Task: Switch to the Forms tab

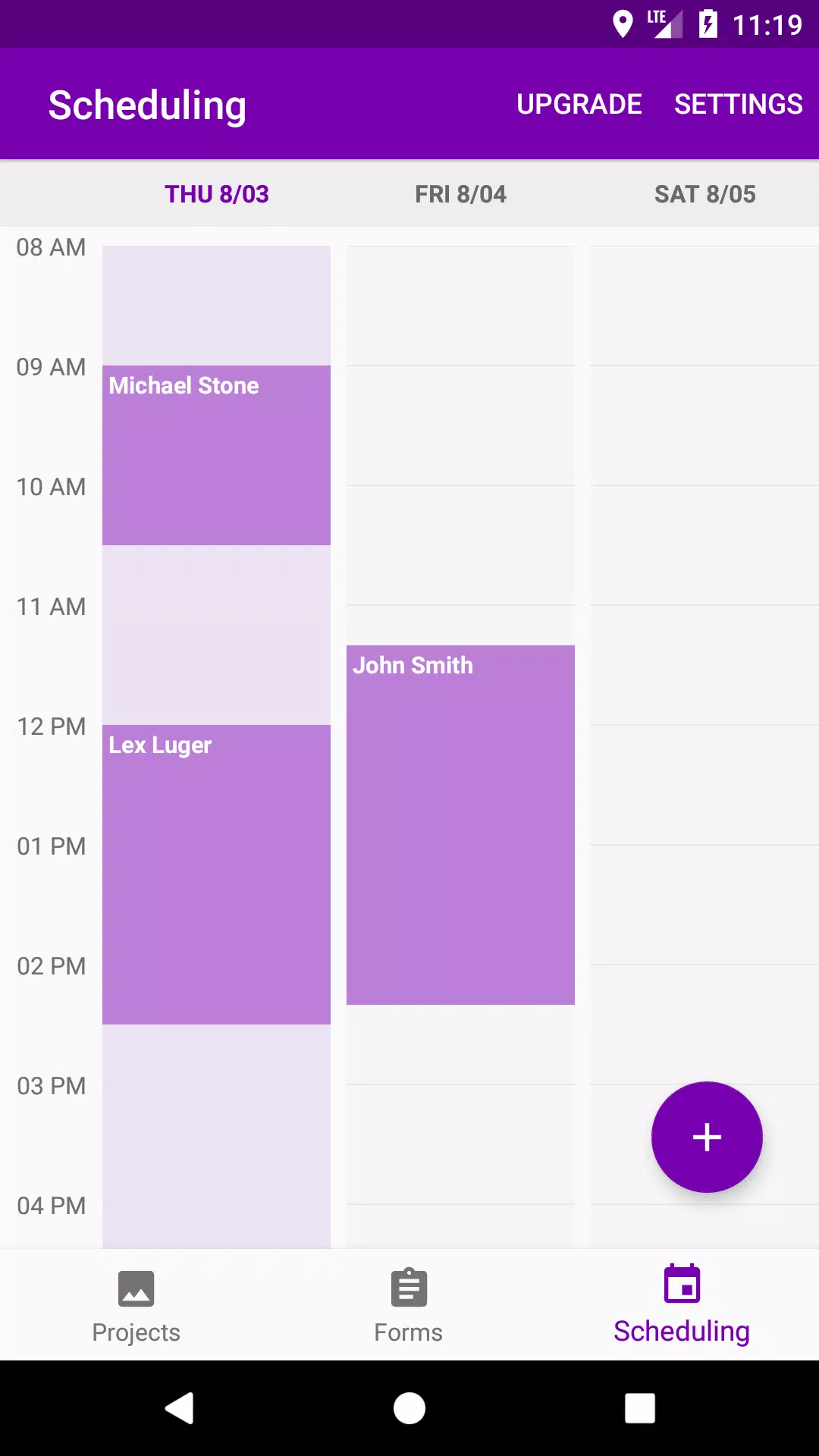Action: click(409, 1306)
